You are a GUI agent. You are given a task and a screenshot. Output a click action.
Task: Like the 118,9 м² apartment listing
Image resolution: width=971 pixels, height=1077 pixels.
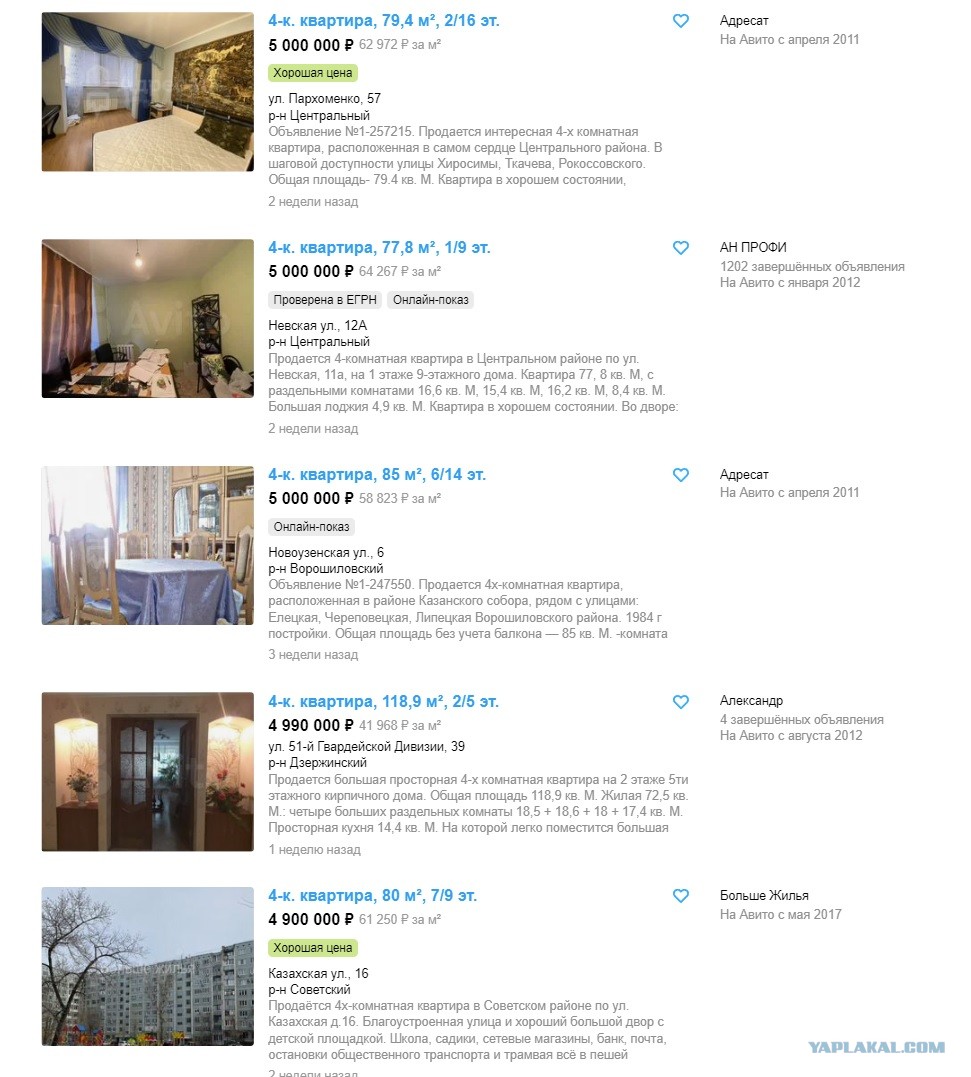681,701
